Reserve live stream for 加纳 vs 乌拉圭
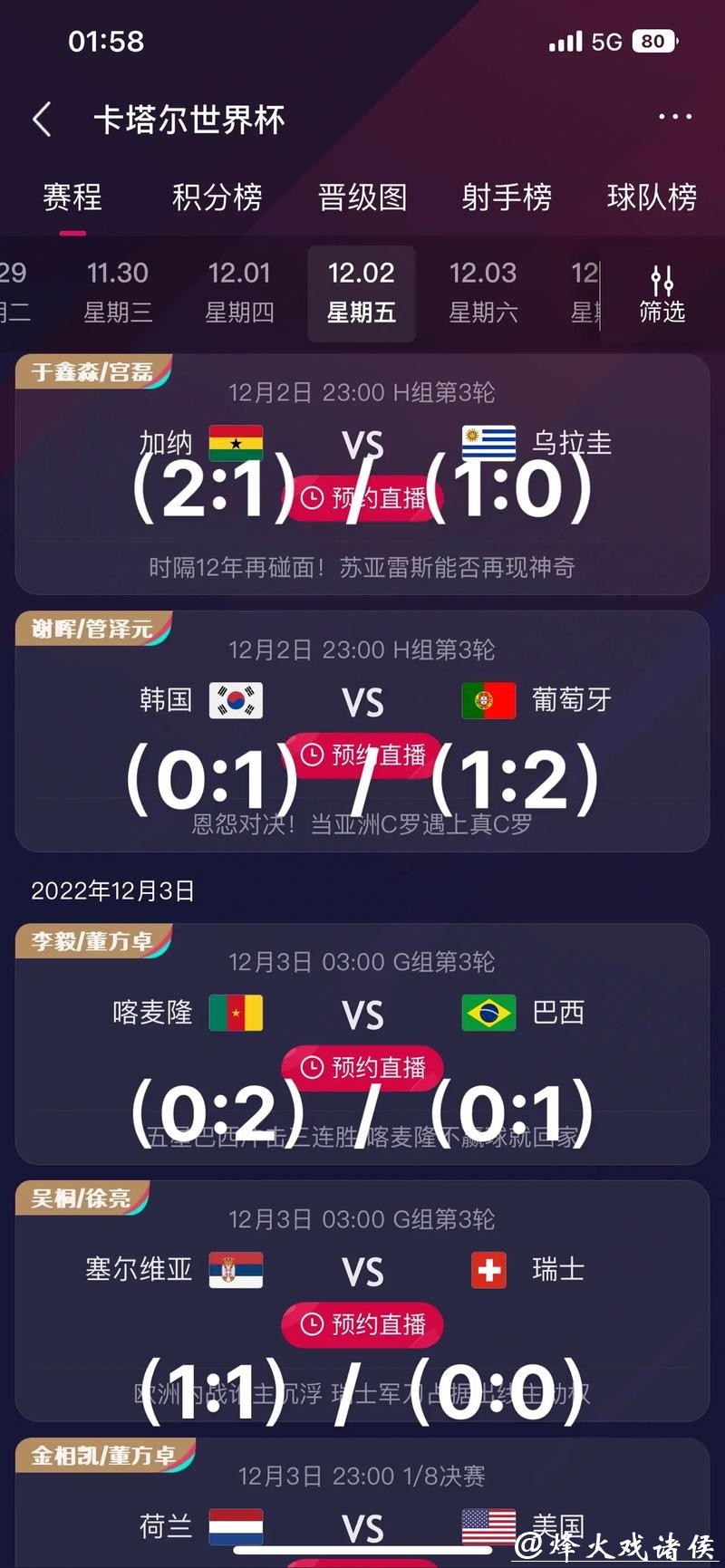This screenshot has height=1568, width=725. click(x=362, y=497)
